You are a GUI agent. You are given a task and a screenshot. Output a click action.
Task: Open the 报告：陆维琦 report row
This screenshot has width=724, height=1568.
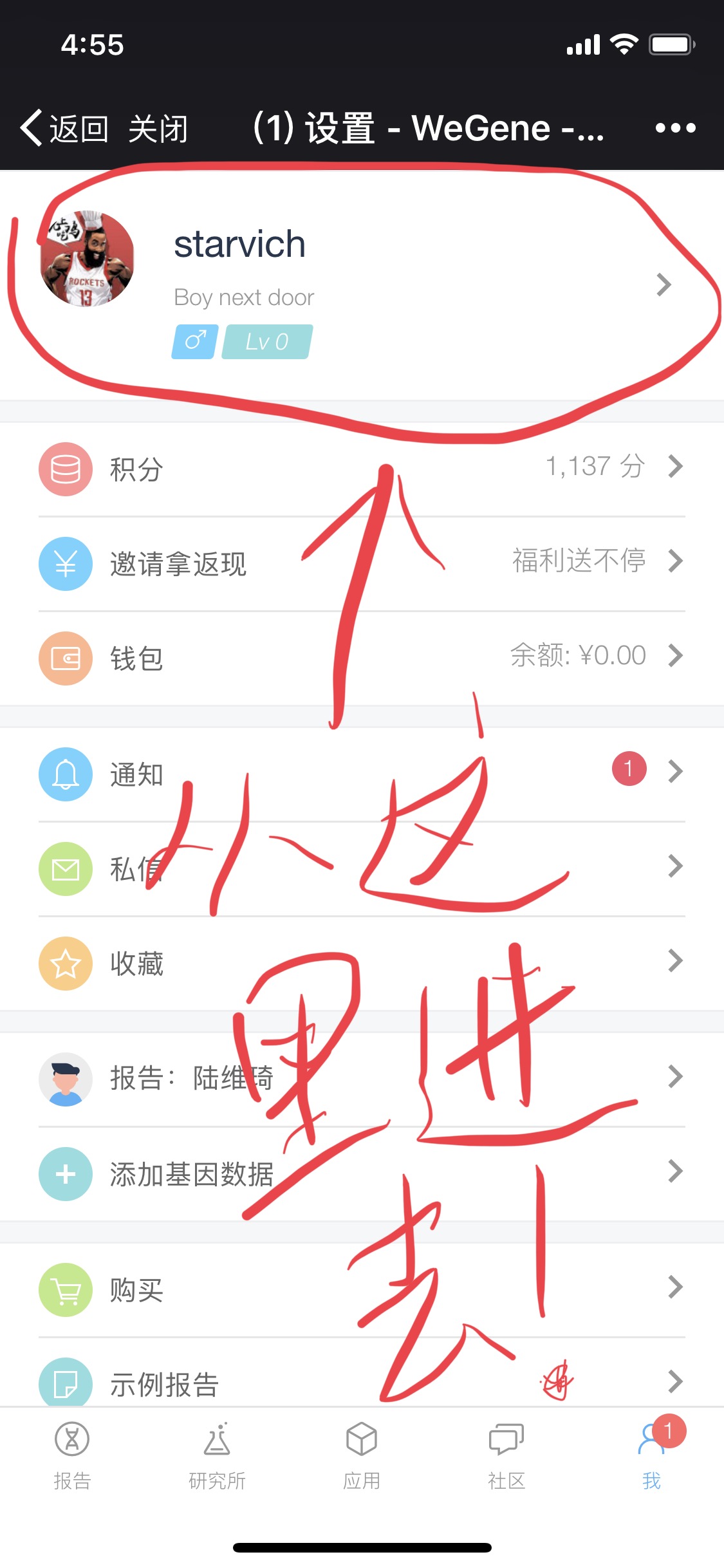tap(362, 1079)
